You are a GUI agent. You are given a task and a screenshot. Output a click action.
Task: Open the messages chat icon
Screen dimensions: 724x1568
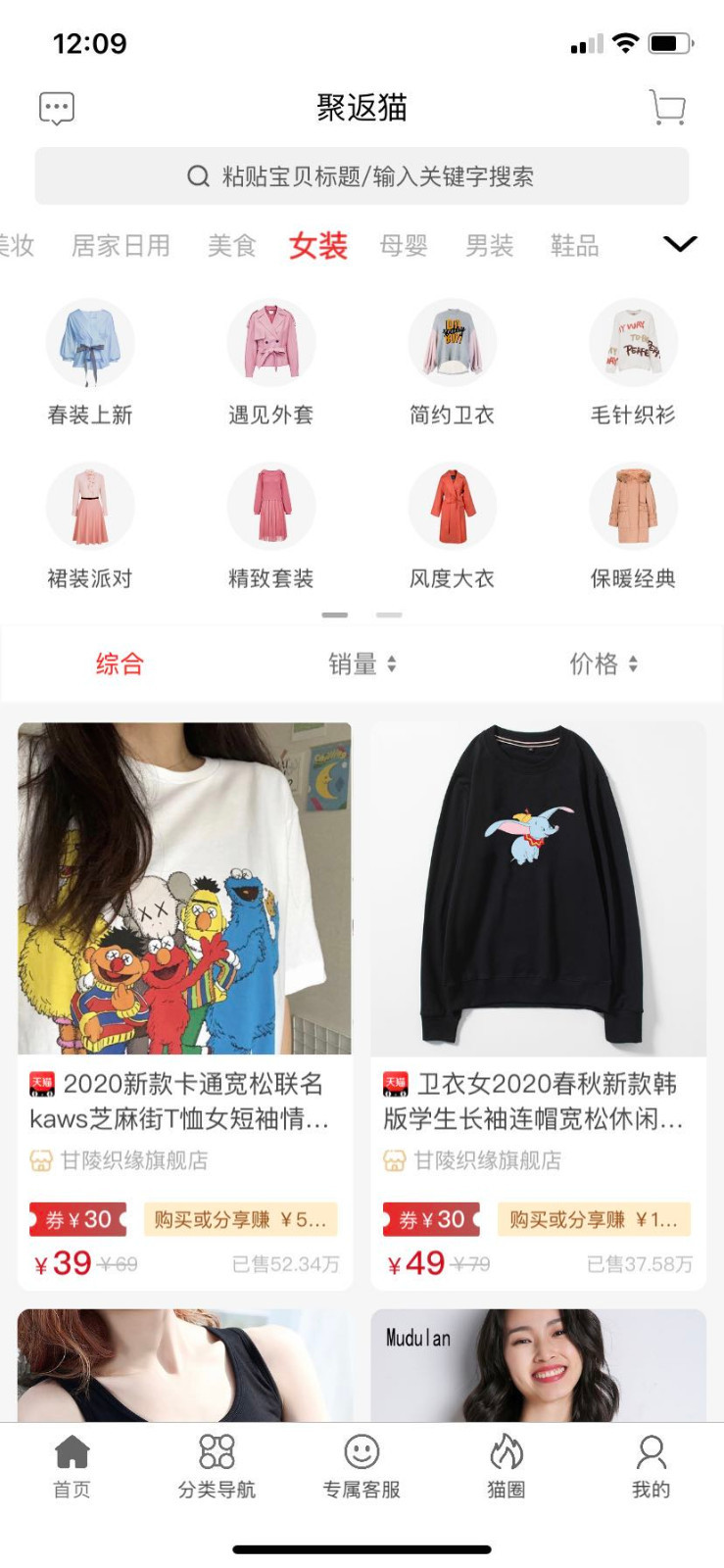[56, 108]
